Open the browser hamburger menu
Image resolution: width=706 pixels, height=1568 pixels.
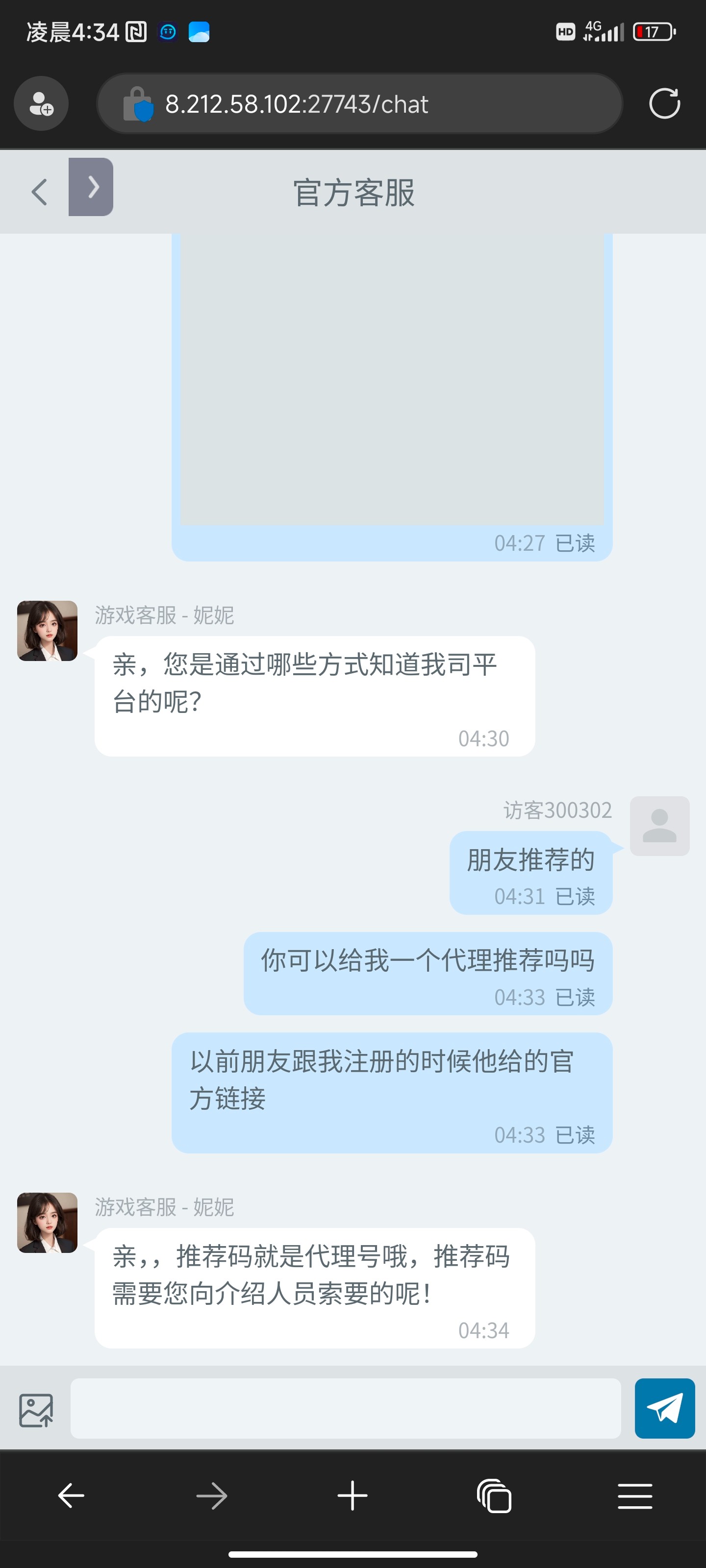(x=635, y=1495)
